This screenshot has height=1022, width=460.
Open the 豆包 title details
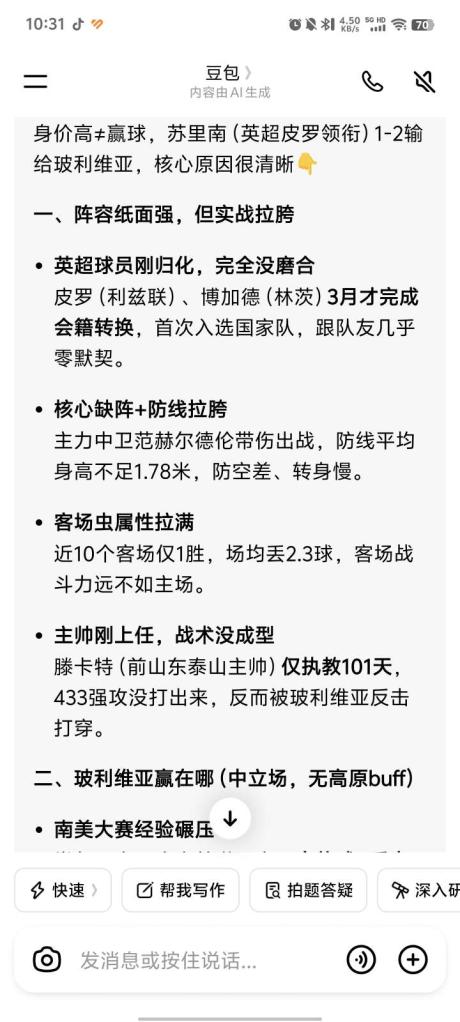(229, 73)
